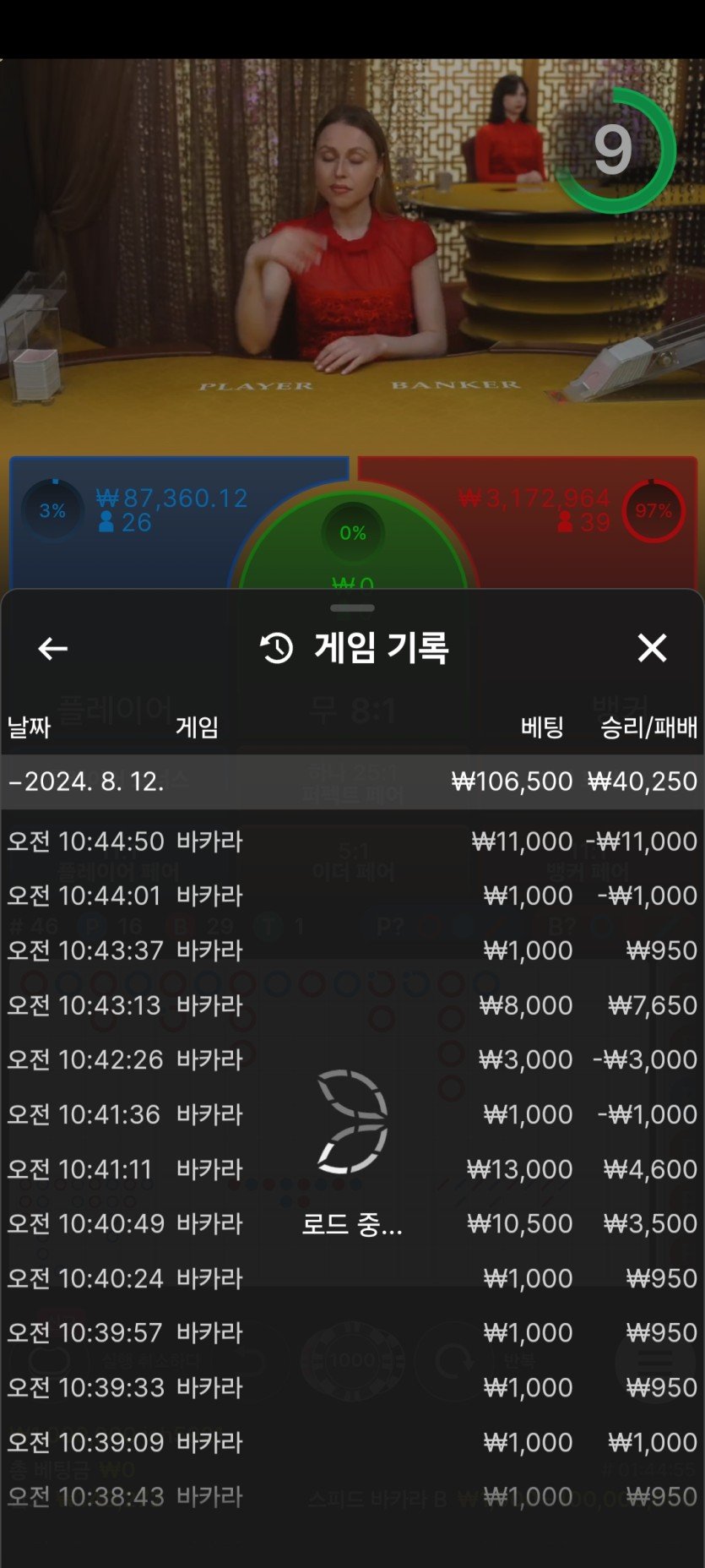This screenshot has width=705, height=1568.
Task: Open the 오전 10:44:01 바카라 record
Action: (352, 896)
